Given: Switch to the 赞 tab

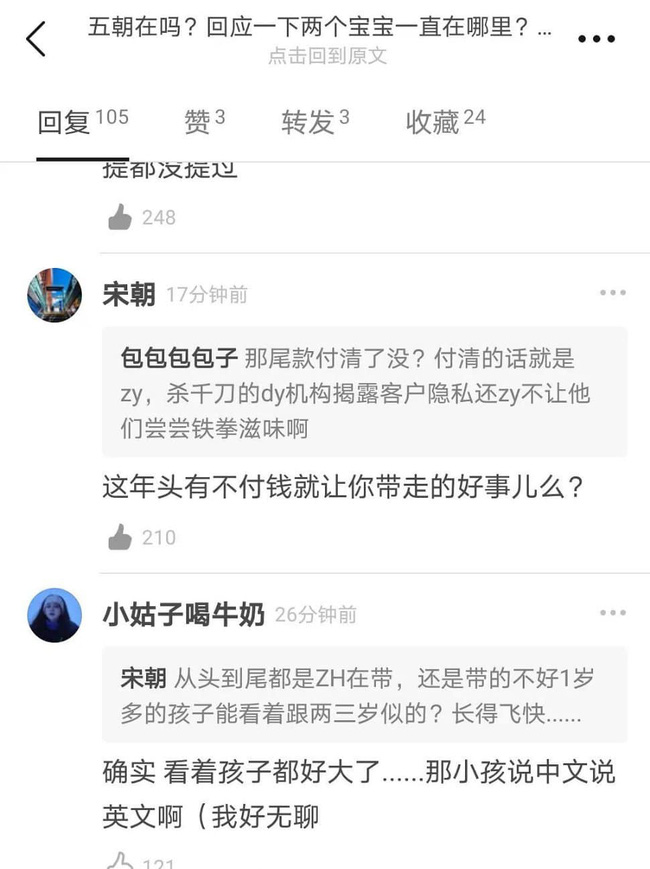Looking at the screenshot, I should tap(204, 122).
